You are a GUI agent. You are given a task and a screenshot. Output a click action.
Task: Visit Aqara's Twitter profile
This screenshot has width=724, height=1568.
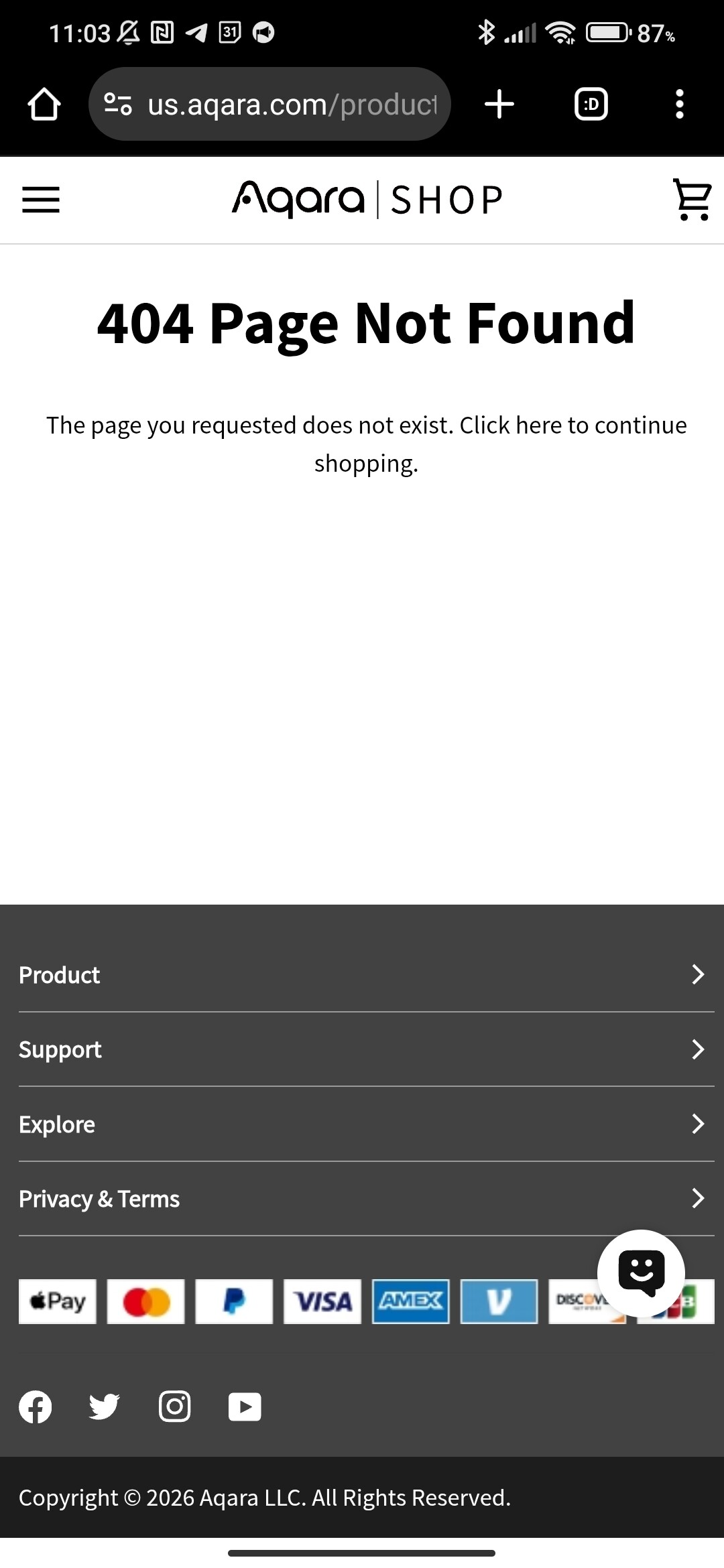coord(105,1407)
